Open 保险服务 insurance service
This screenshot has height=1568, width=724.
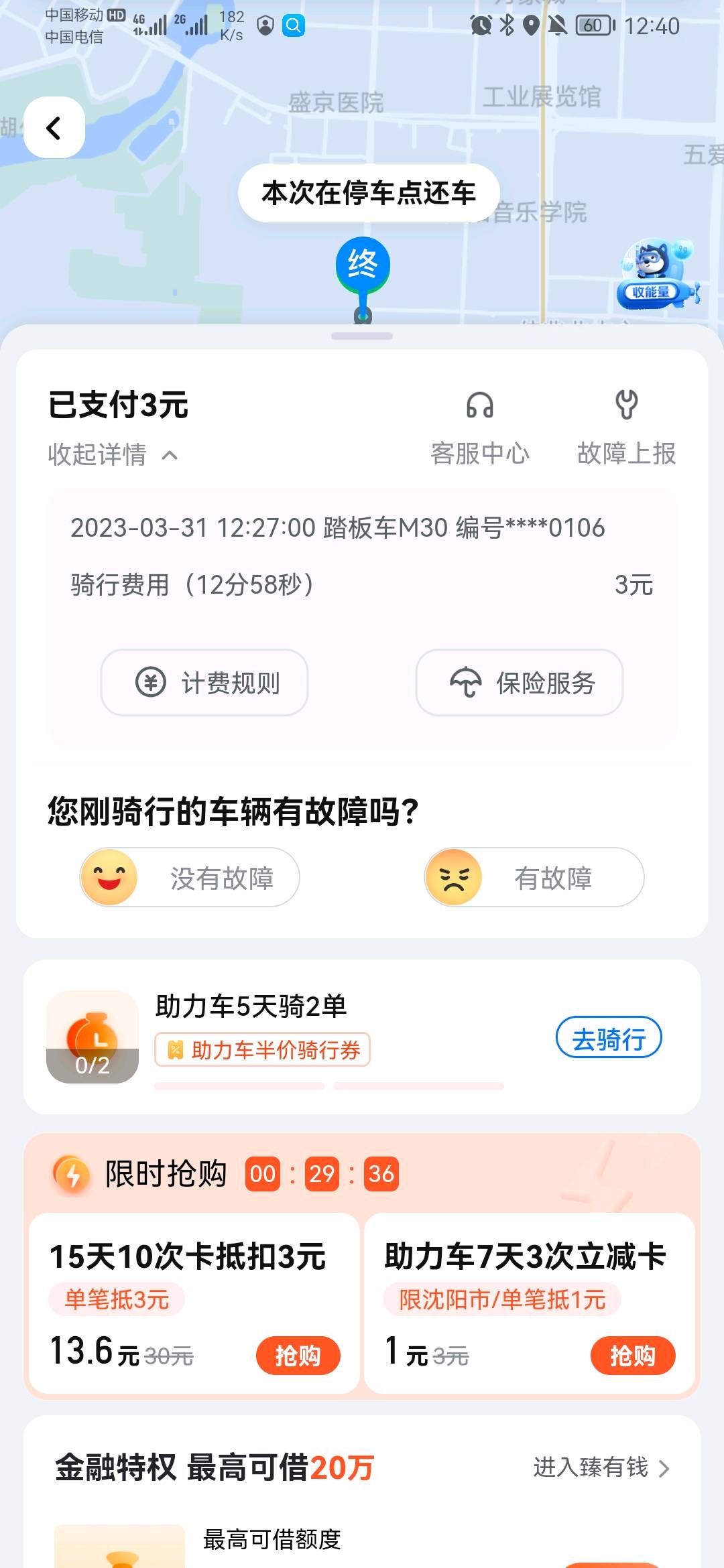click(520, 683)
